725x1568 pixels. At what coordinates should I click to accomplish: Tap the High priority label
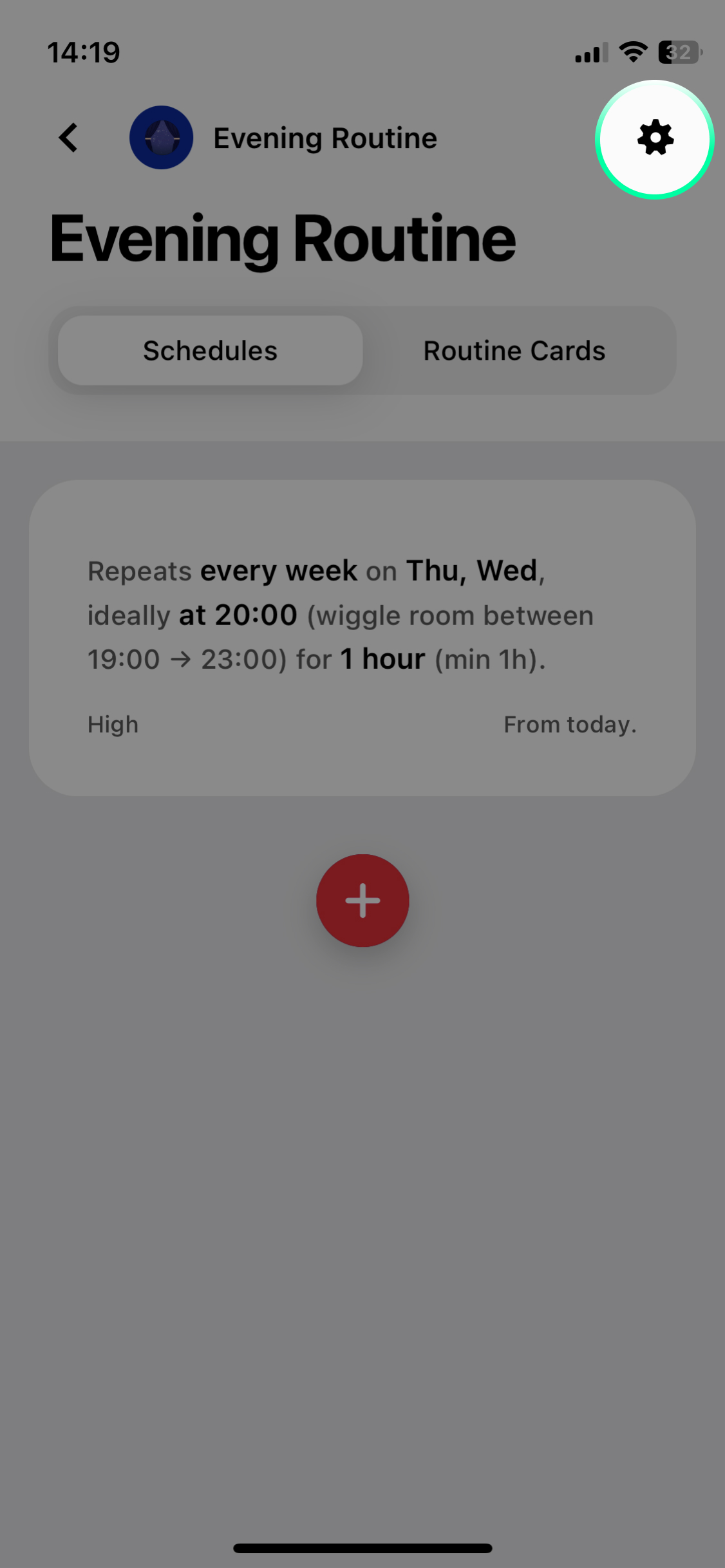(x=113, y=723)
